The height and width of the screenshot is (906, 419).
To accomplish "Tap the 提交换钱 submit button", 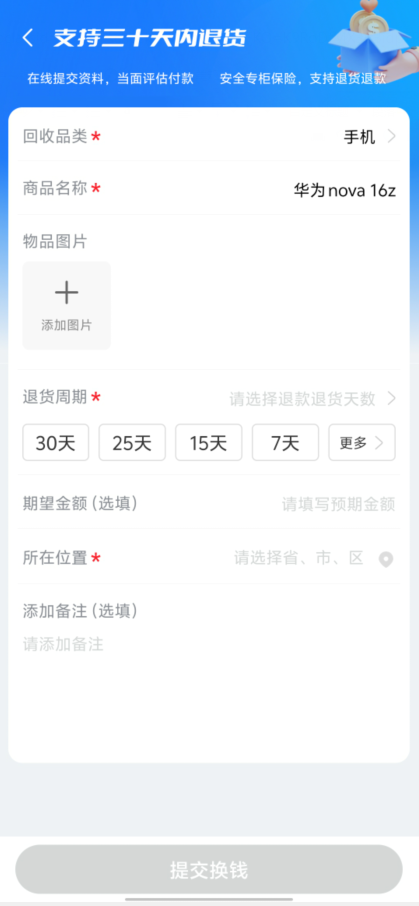I will (209, 870).
